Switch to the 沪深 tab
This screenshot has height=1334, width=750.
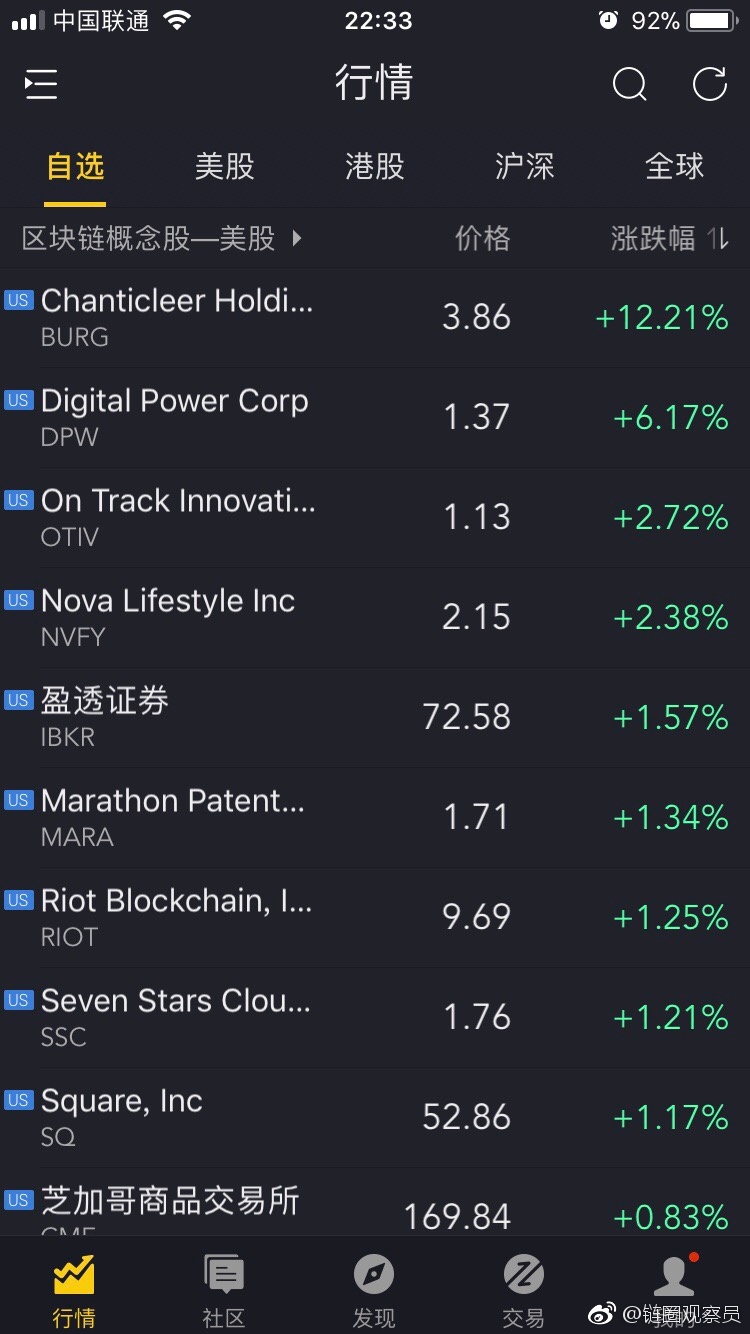coord(525,166)
